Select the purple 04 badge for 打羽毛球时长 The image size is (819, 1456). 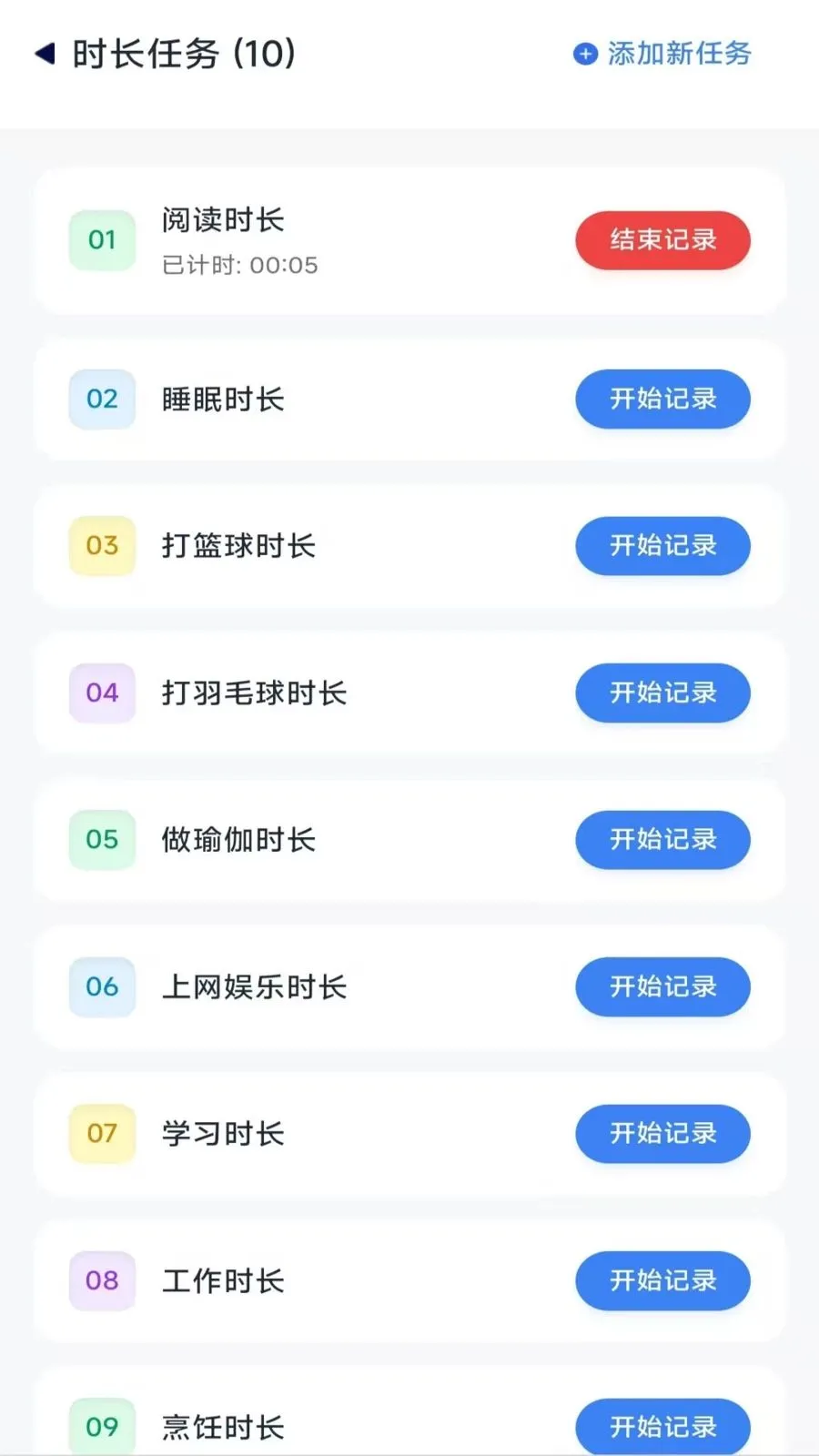click(x=101, y=693)
